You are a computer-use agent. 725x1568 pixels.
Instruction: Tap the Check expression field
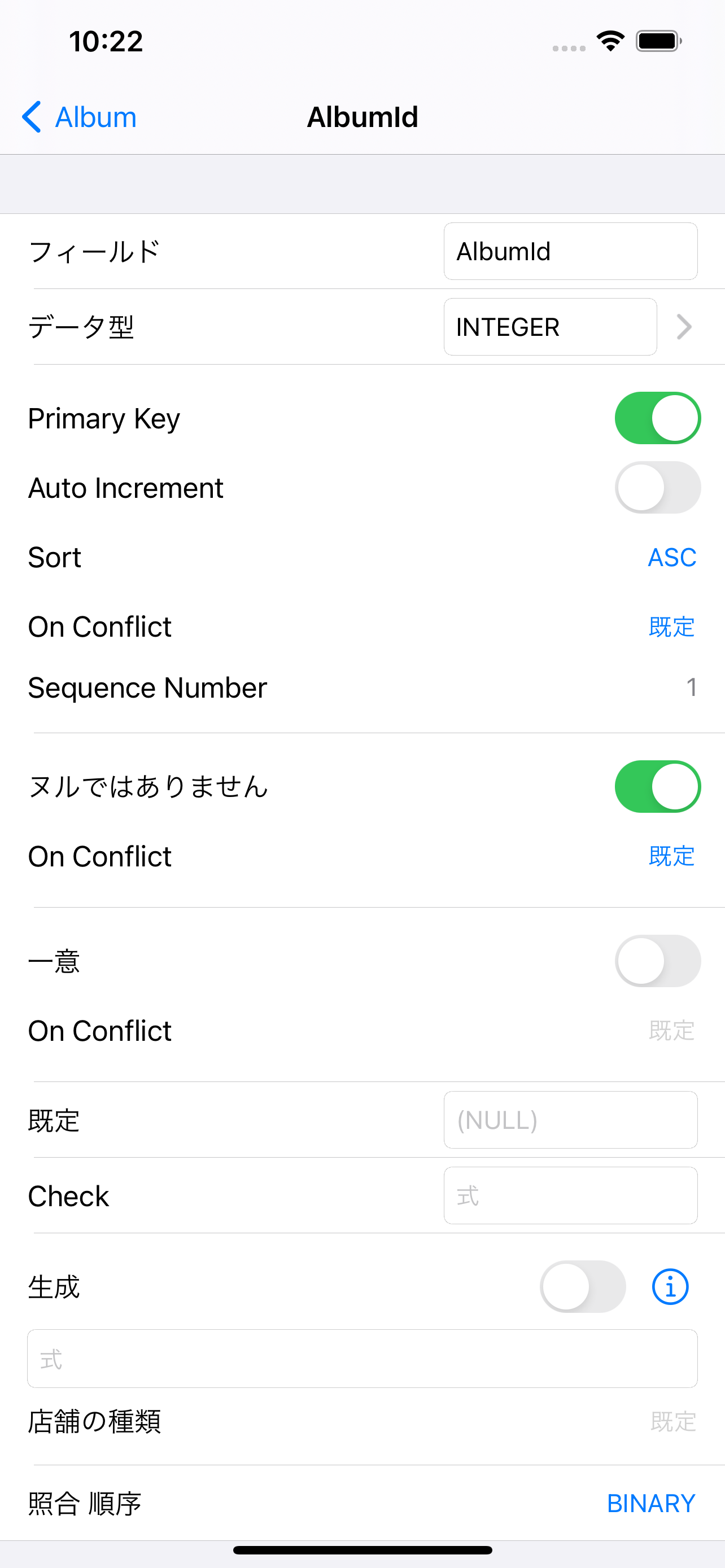[x=570, y=1195]
